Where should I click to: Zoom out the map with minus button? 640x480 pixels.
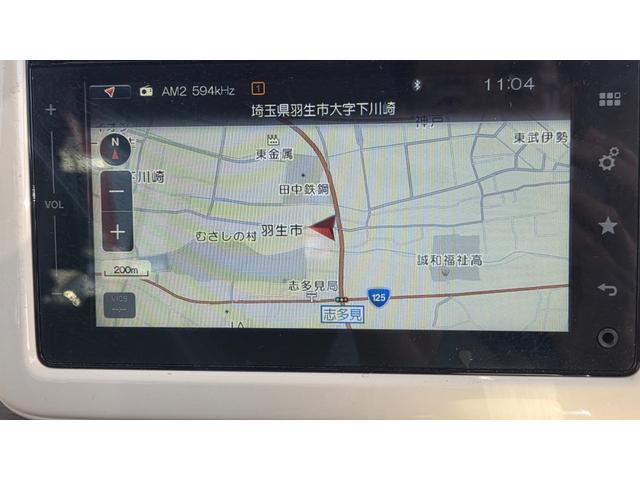[x=117, y=191]
